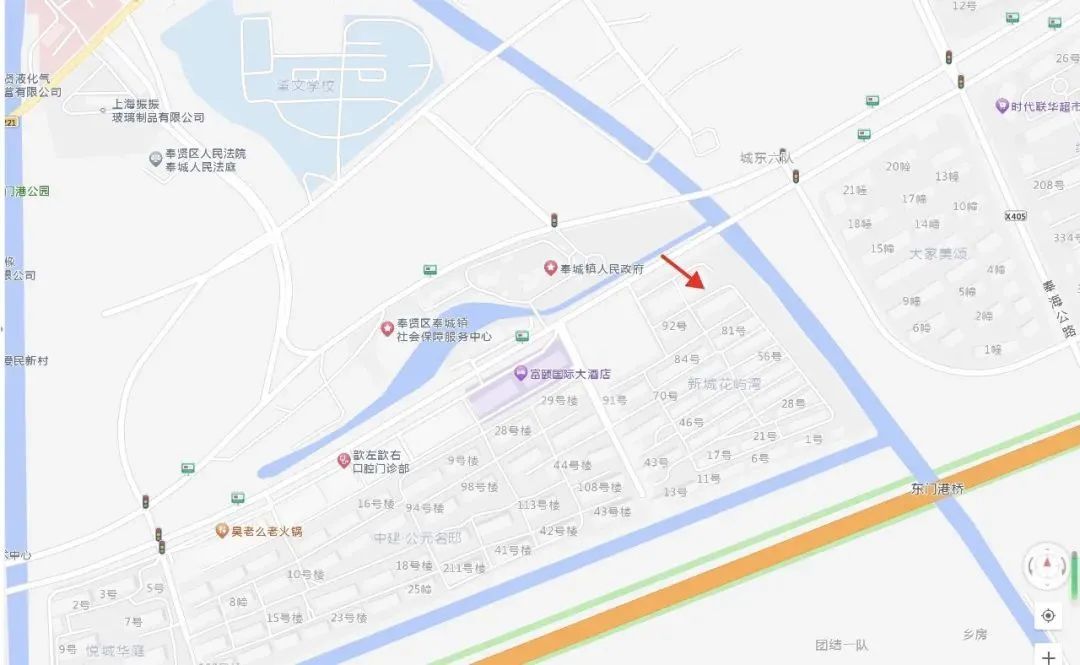Open 时代联华超市 map marker
The image size is (1080, 665).
click(1002, 106)
